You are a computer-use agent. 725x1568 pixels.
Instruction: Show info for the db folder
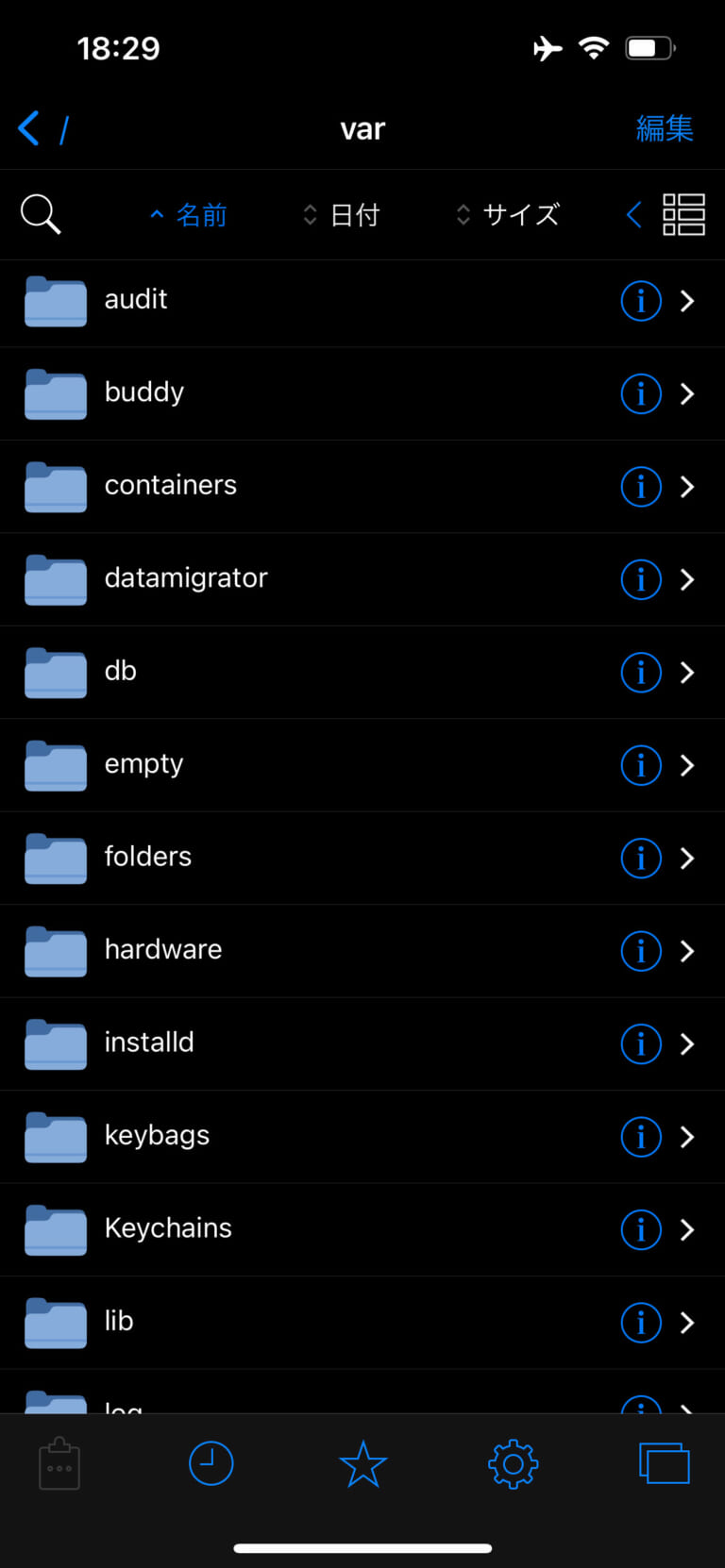pos(641,673)
